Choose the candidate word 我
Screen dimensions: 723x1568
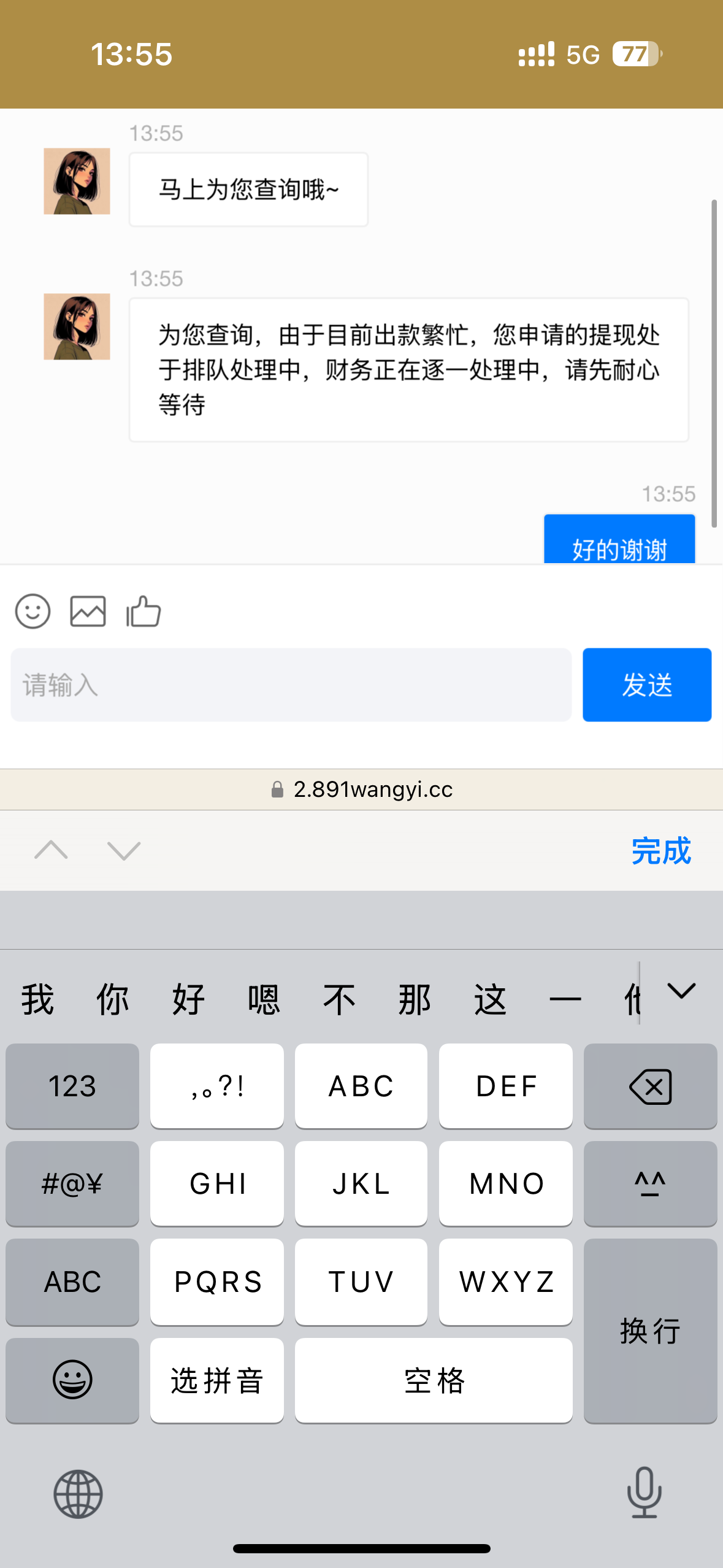point(38,999)
